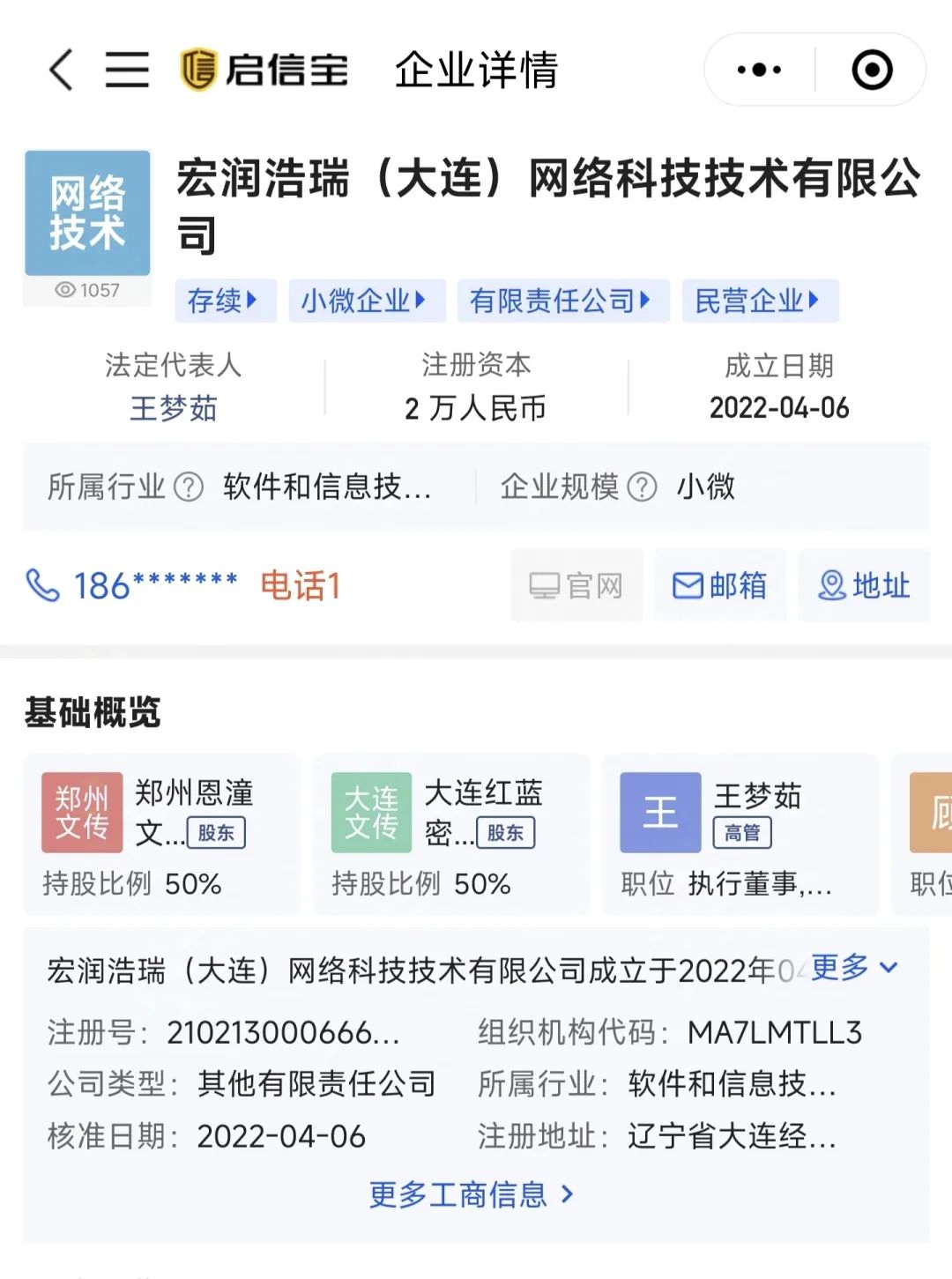
Task: Tap the 民营企业 tag
Action: [x=759, y=301]
